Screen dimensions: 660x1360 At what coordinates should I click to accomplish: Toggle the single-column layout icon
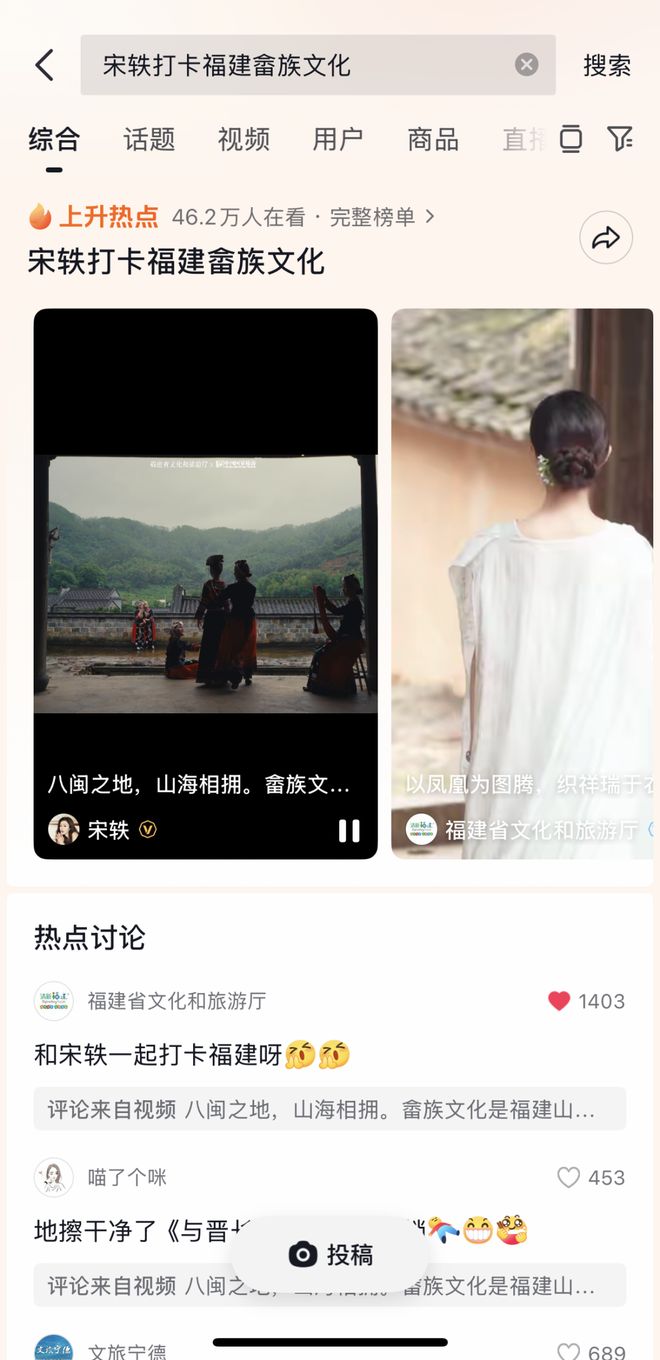click(570, 139)
